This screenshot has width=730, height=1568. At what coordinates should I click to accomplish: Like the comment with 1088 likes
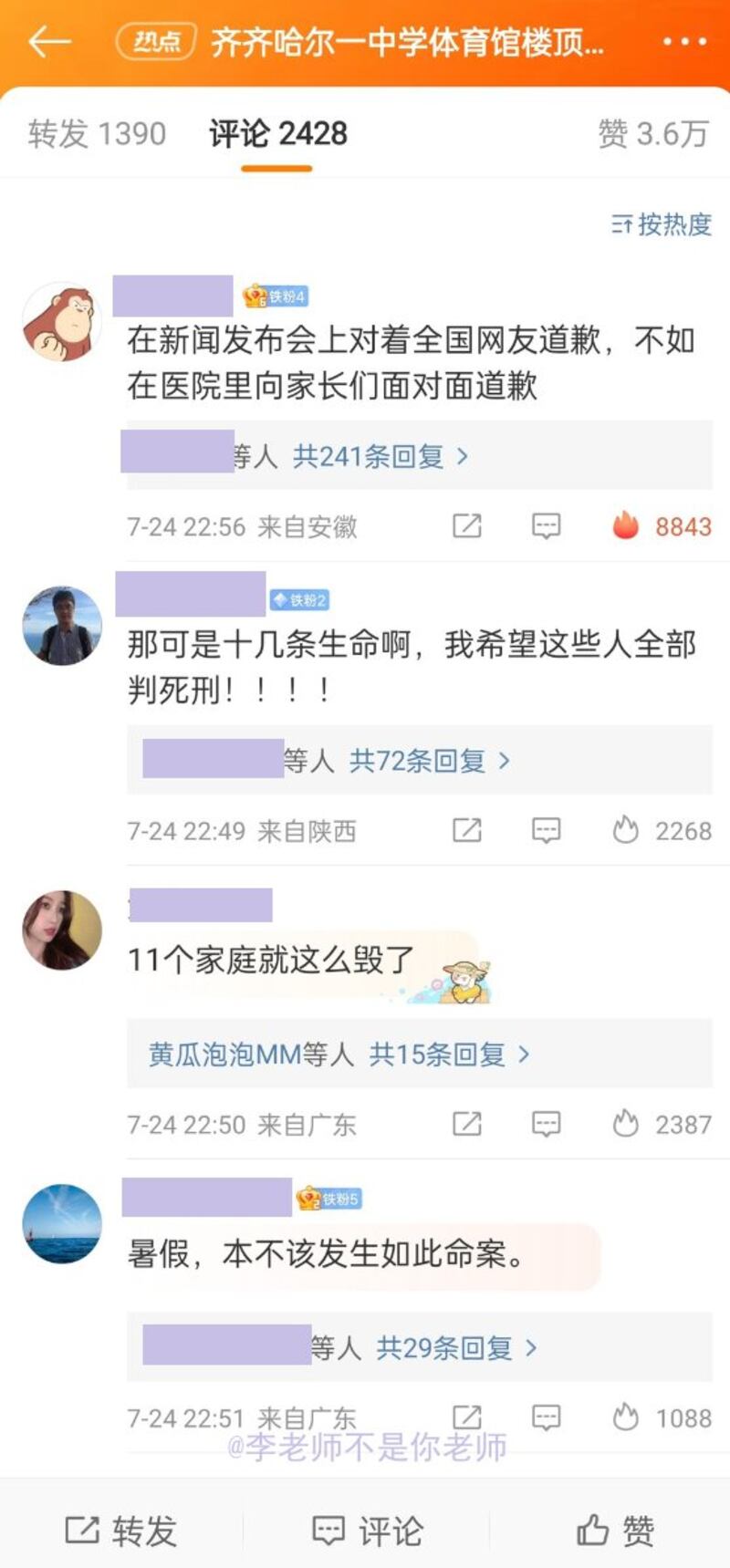tap(626, 1417)
